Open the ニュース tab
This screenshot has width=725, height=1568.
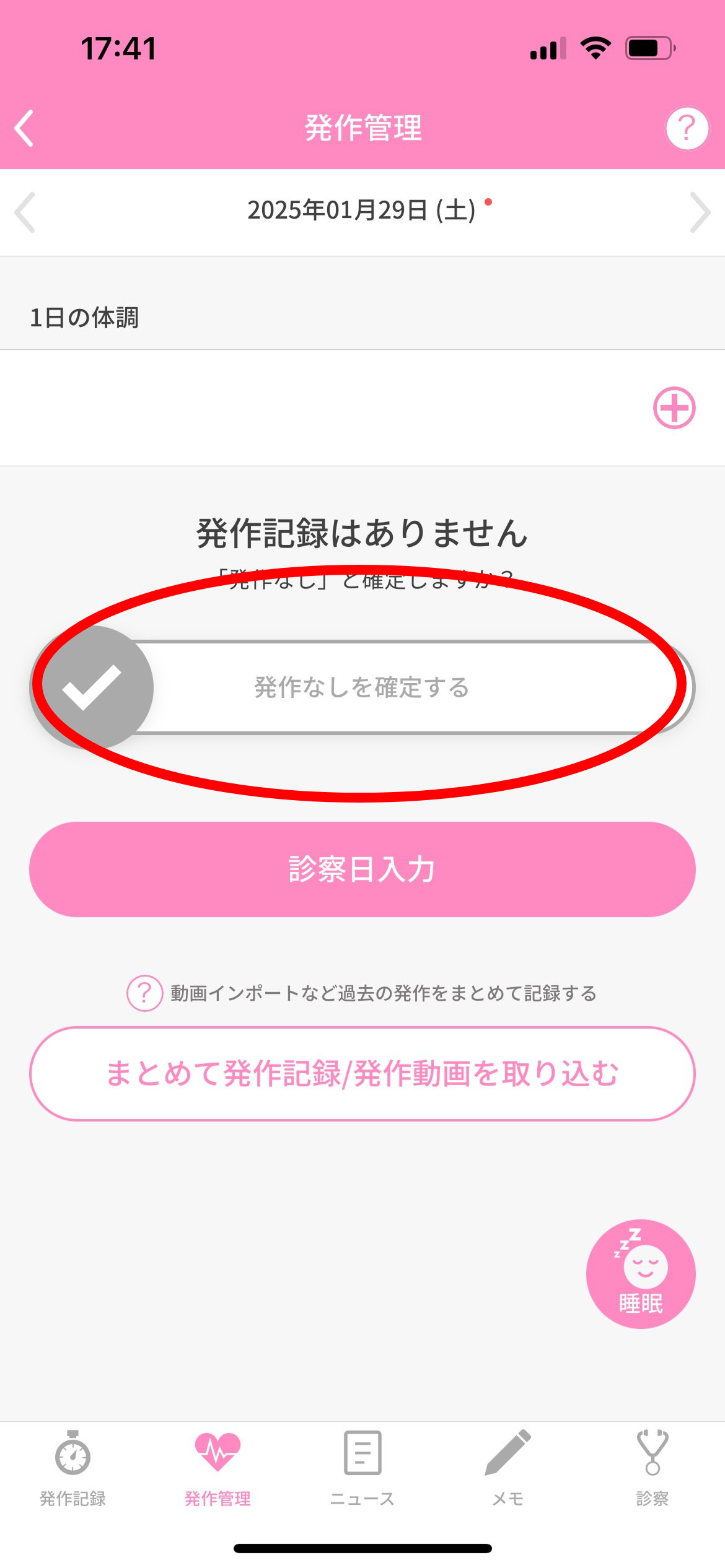coord(362,1468)
